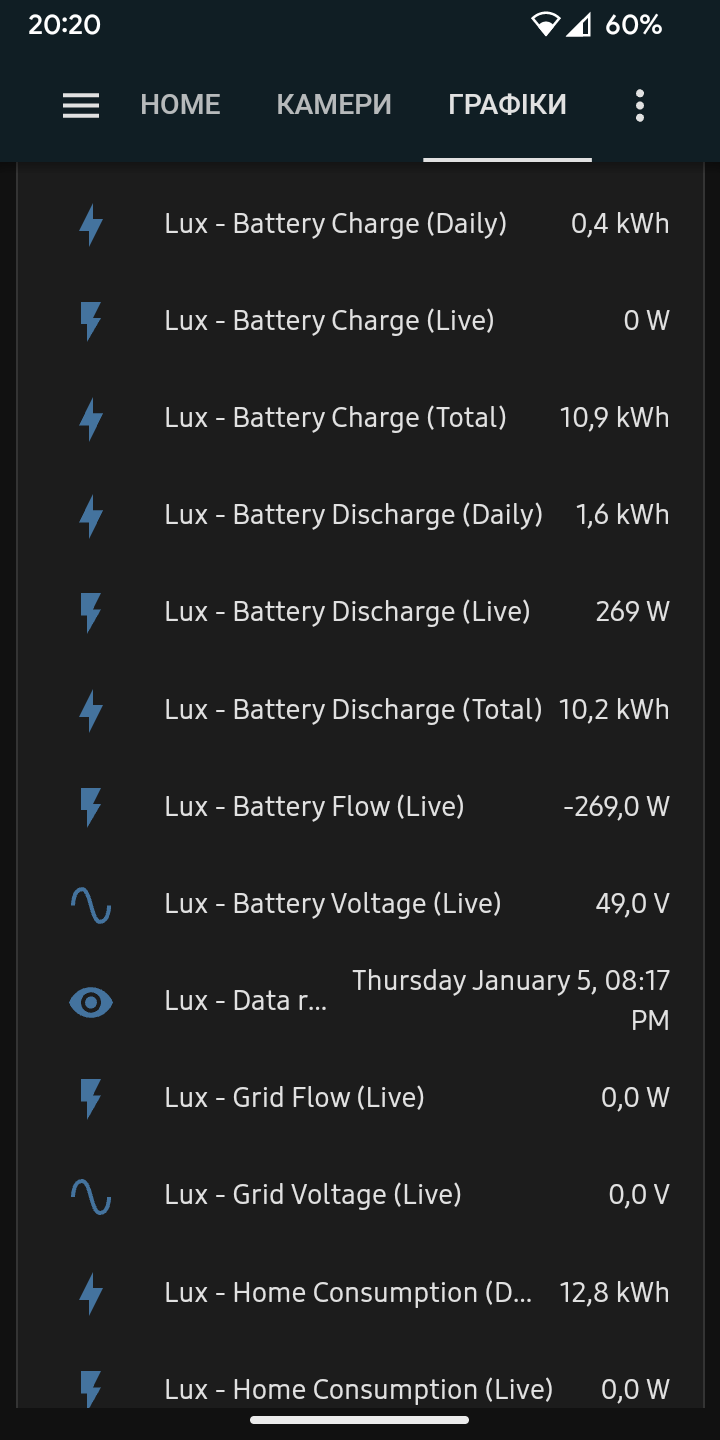
Task: Show Lux - Battery Voltage (Live) info
Action: coord(333,904)
